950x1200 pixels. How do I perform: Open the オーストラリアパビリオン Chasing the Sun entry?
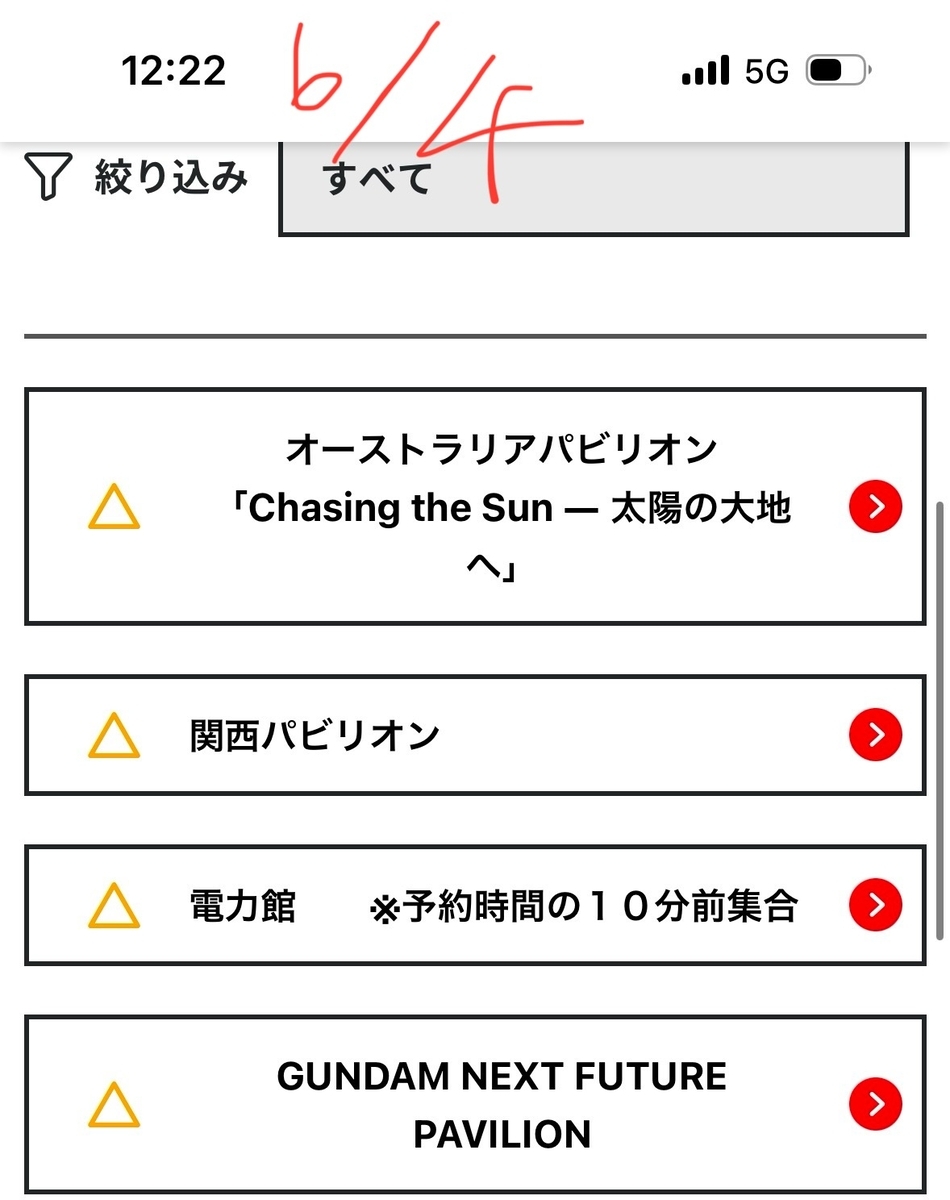(475, 507)
